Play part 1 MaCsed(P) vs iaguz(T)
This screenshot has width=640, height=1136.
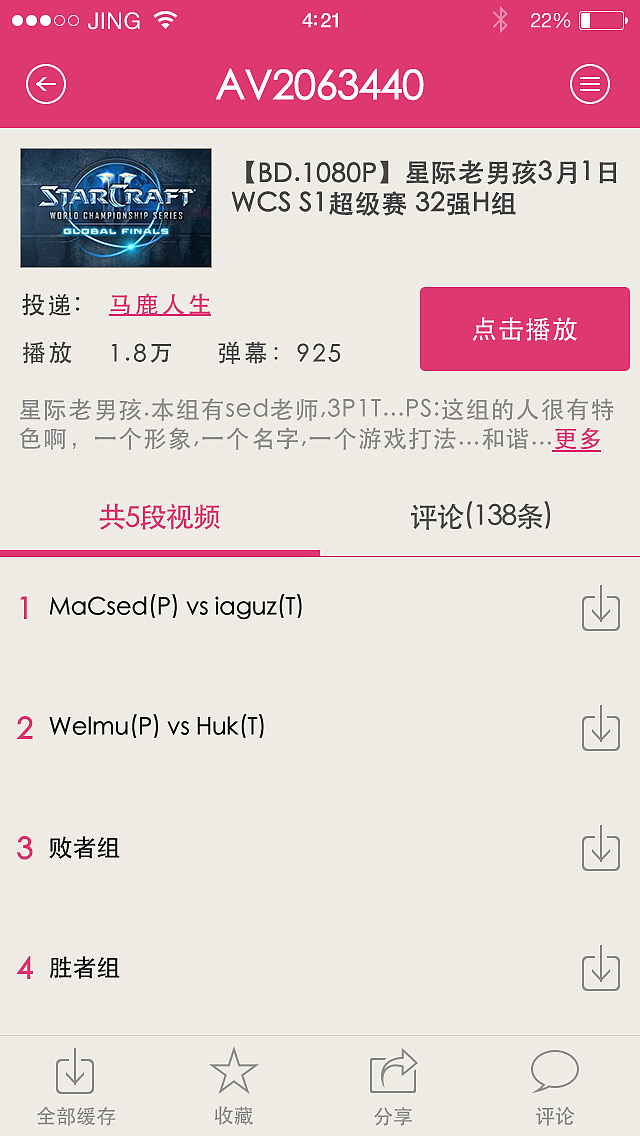pyautogui.click(x=176, y=607)
